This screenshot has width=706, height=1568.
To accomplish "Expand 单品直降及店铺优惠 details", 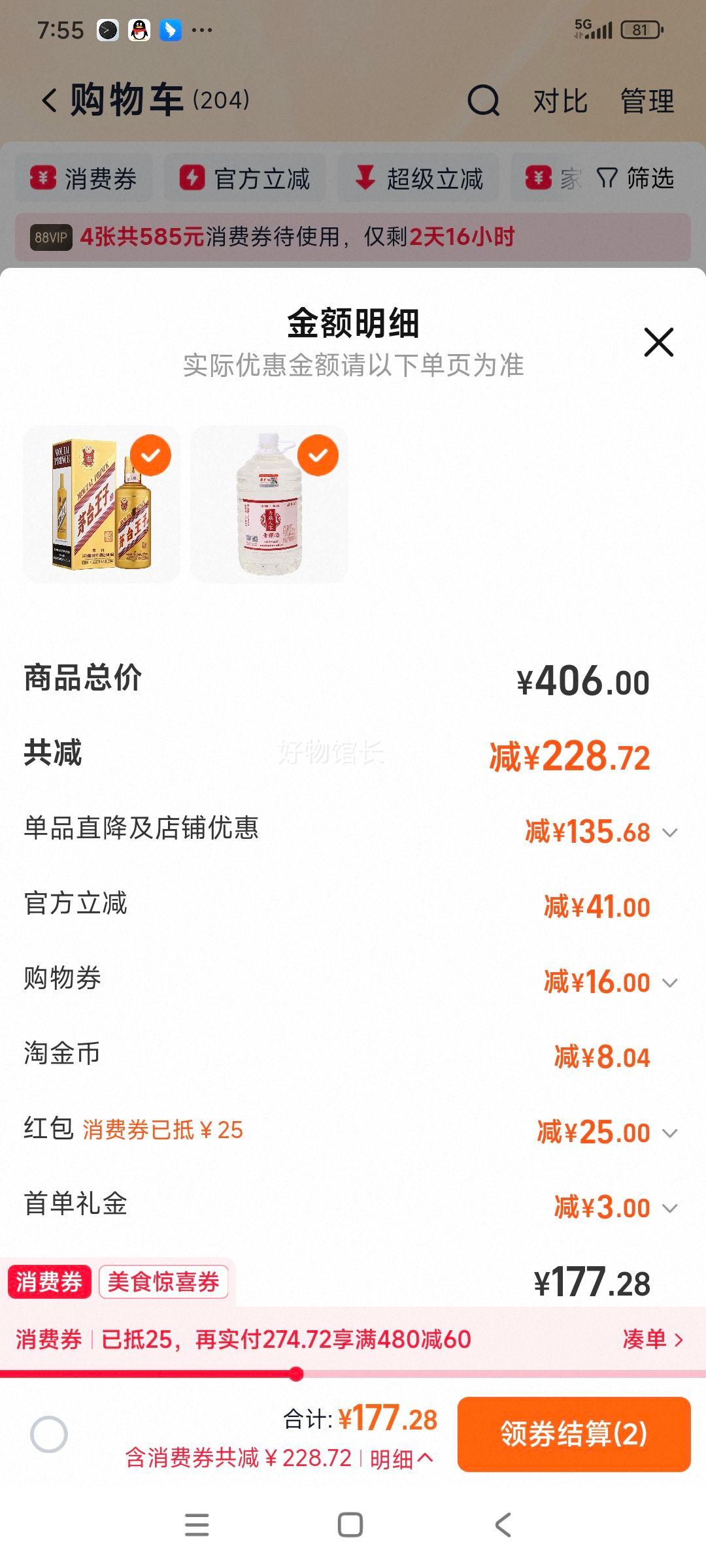I will tap(667, 832).
